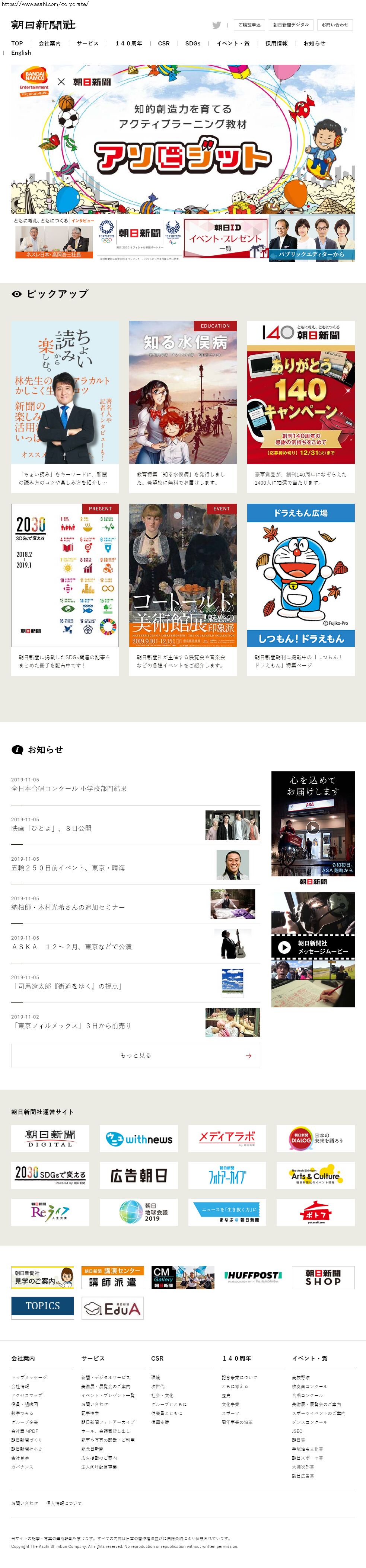Screen dimensions: 366x1568
Task: Open the 採用情報 recruitment page
Action: pos(277,43)
